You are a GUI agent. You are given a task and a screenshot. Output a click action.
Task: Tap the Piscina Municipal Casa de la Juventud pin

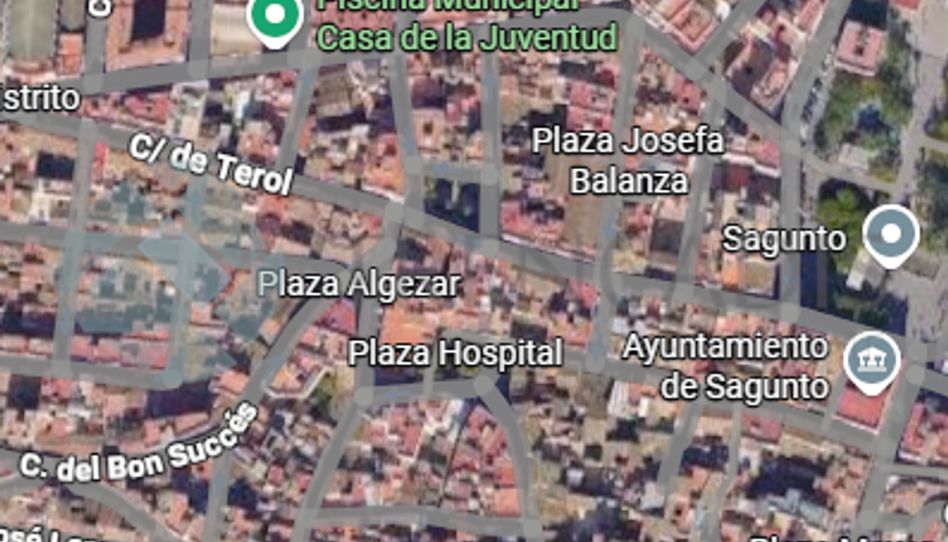point(275,18)
